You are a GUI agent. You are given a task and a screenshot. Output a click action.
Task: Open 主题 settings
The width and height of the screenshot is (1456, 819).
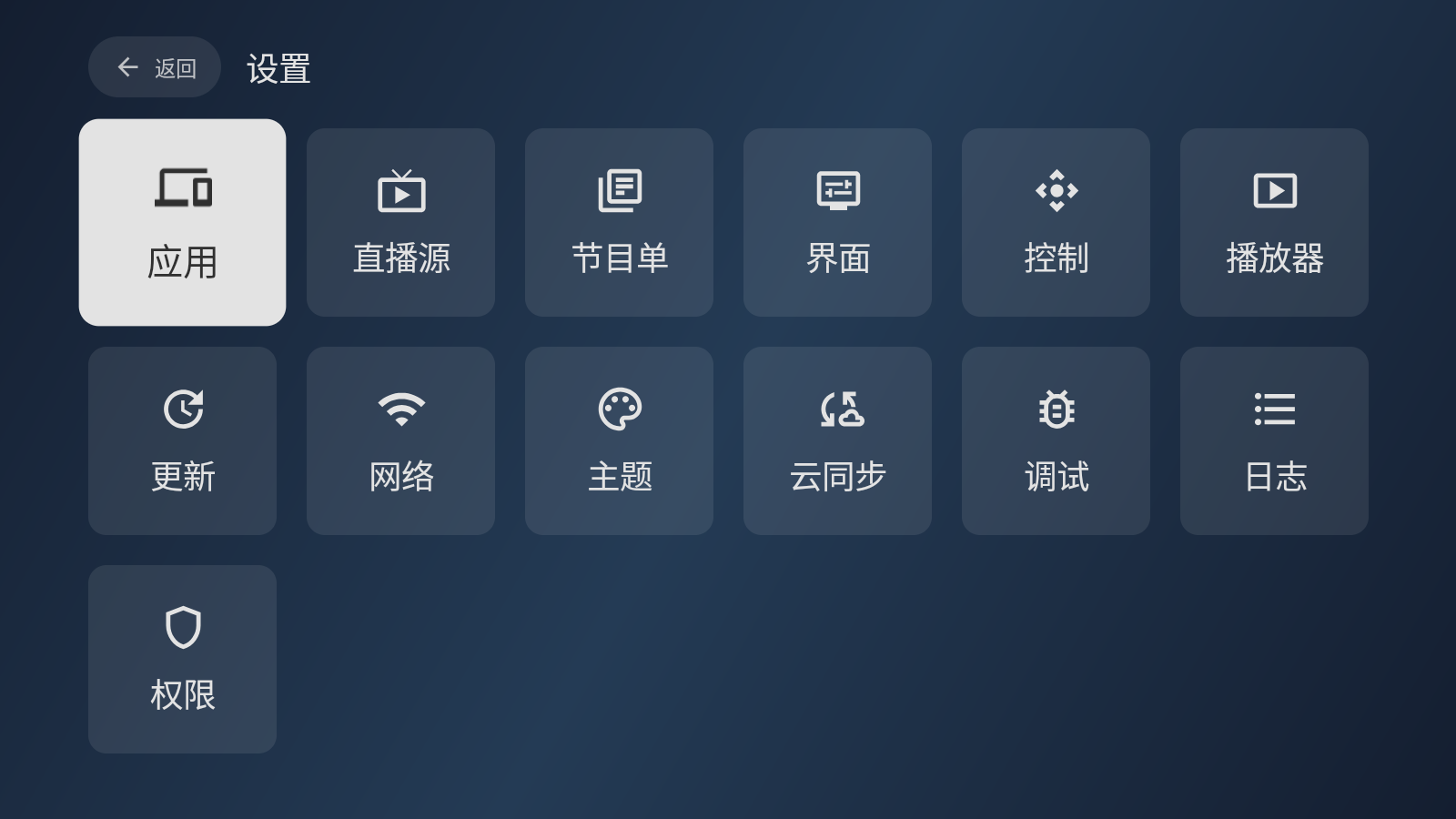pyautogui.click(x=619, y=440)
